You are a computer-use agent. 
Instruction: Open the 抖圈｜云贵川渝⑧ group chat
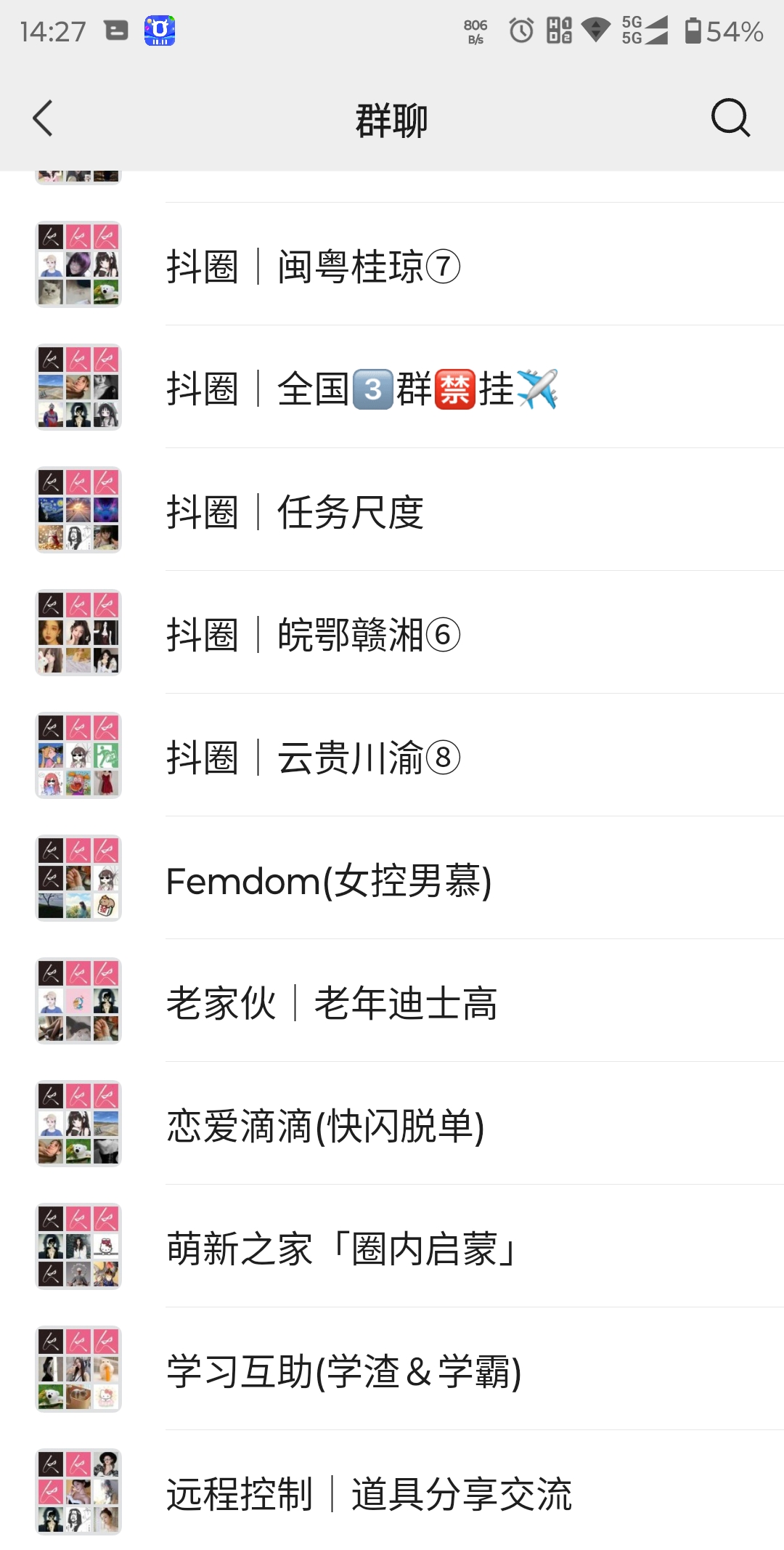pyautogui.click(x=312, y=758)
